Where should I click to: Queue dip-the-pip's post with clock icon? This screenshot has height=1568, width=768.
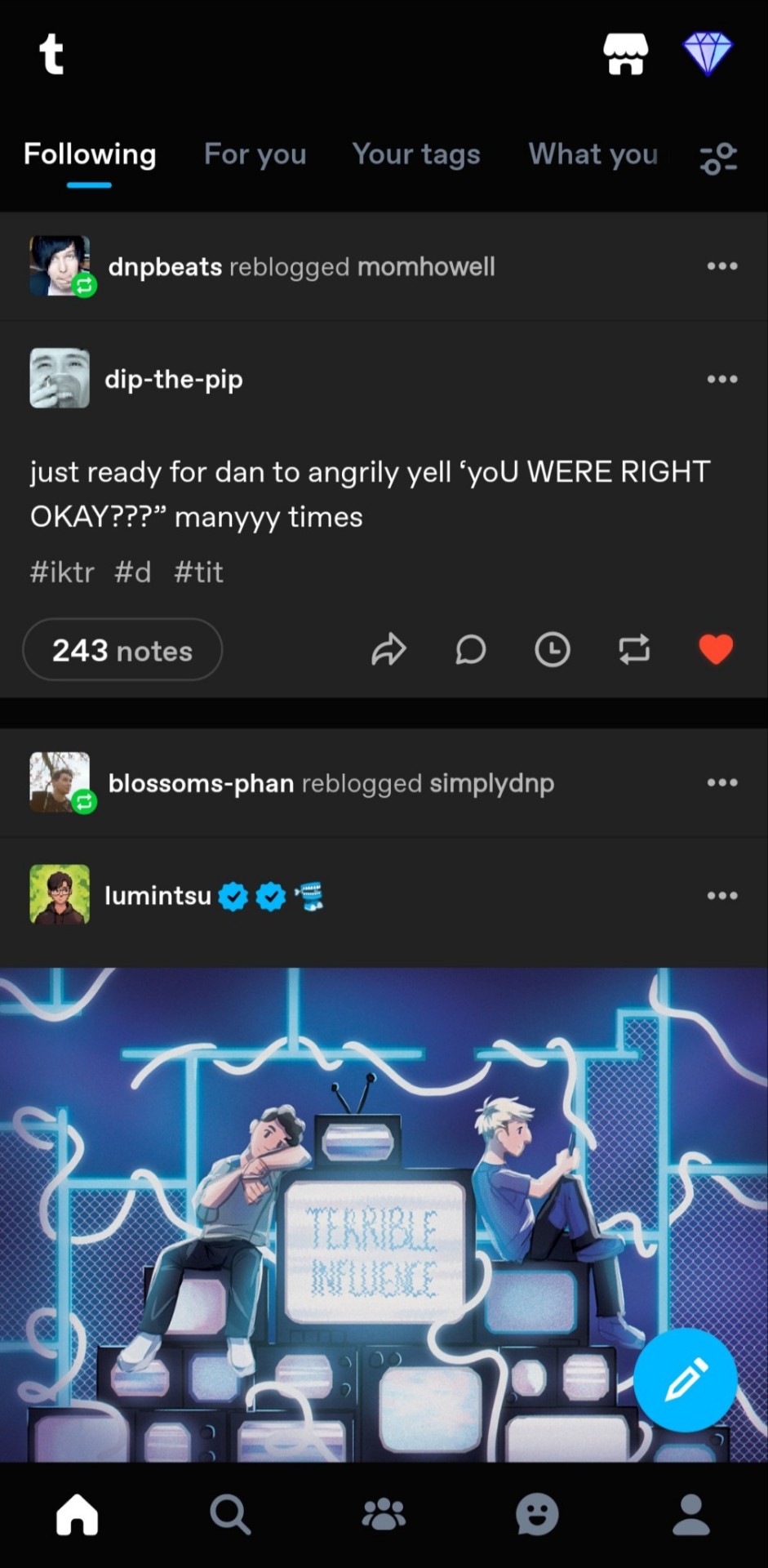[x=553, y=650]
